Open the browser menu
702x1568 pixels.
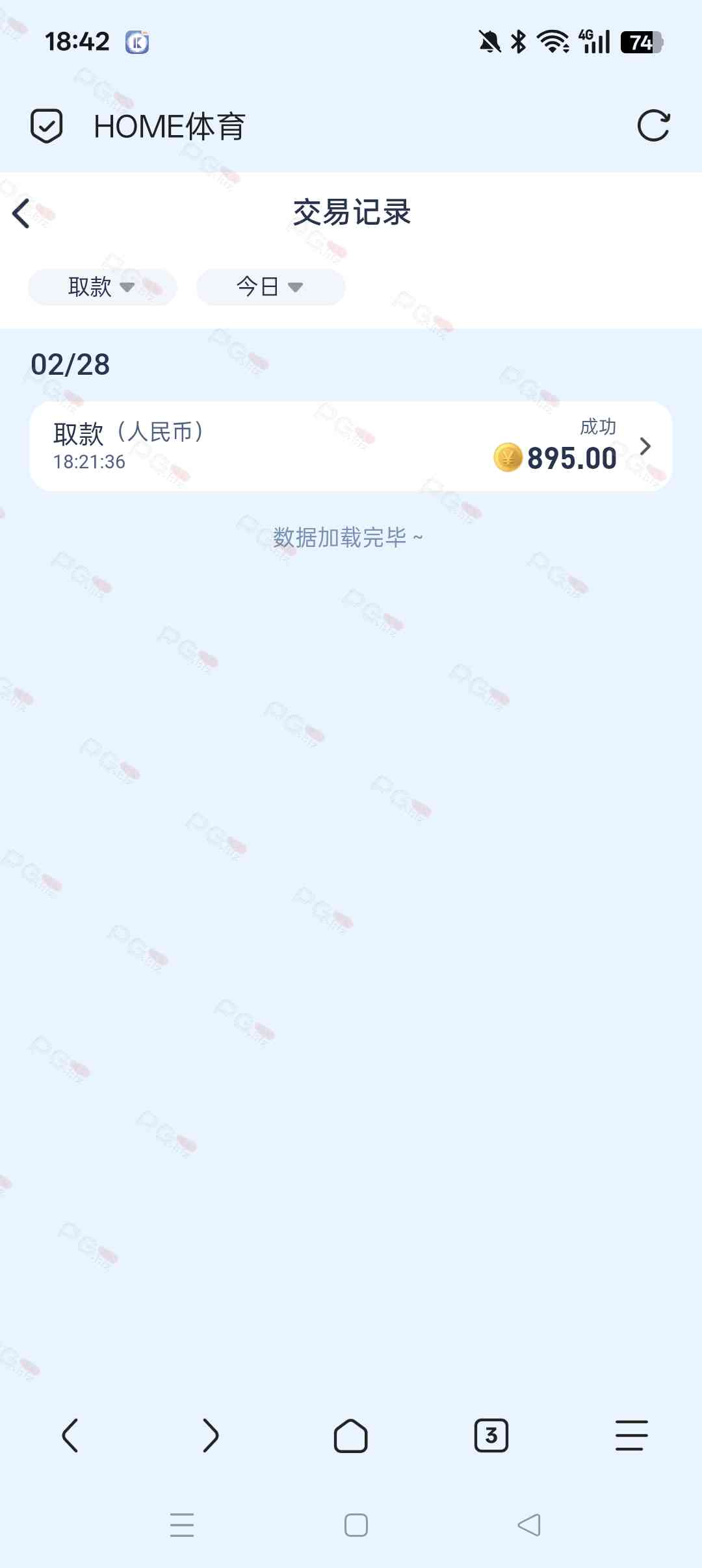click(631, 1435)
